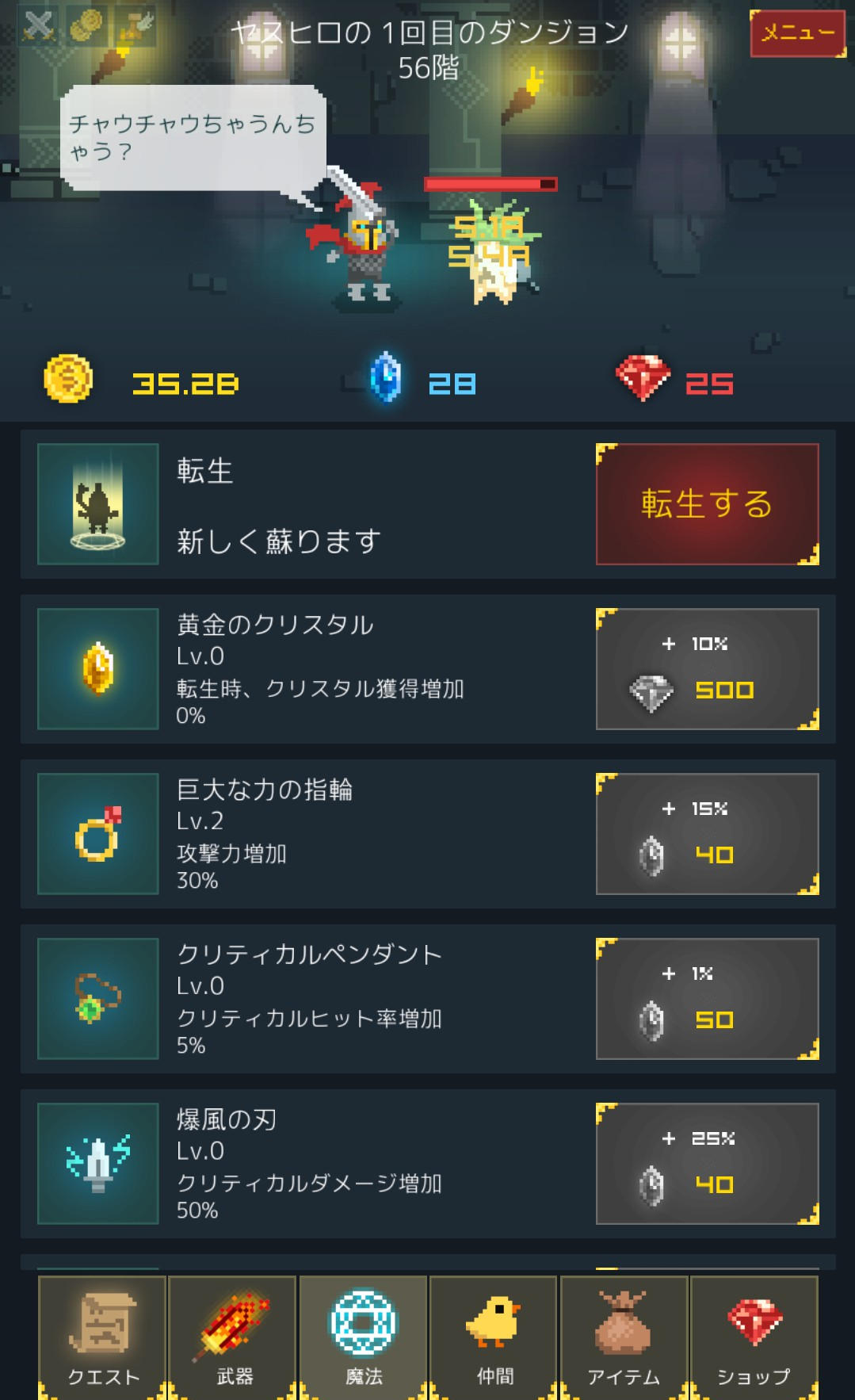This screenshot has height=1400, width=855.
Task: Upgrade 爆風の刃 by 25%
Action: [707, 1164]
